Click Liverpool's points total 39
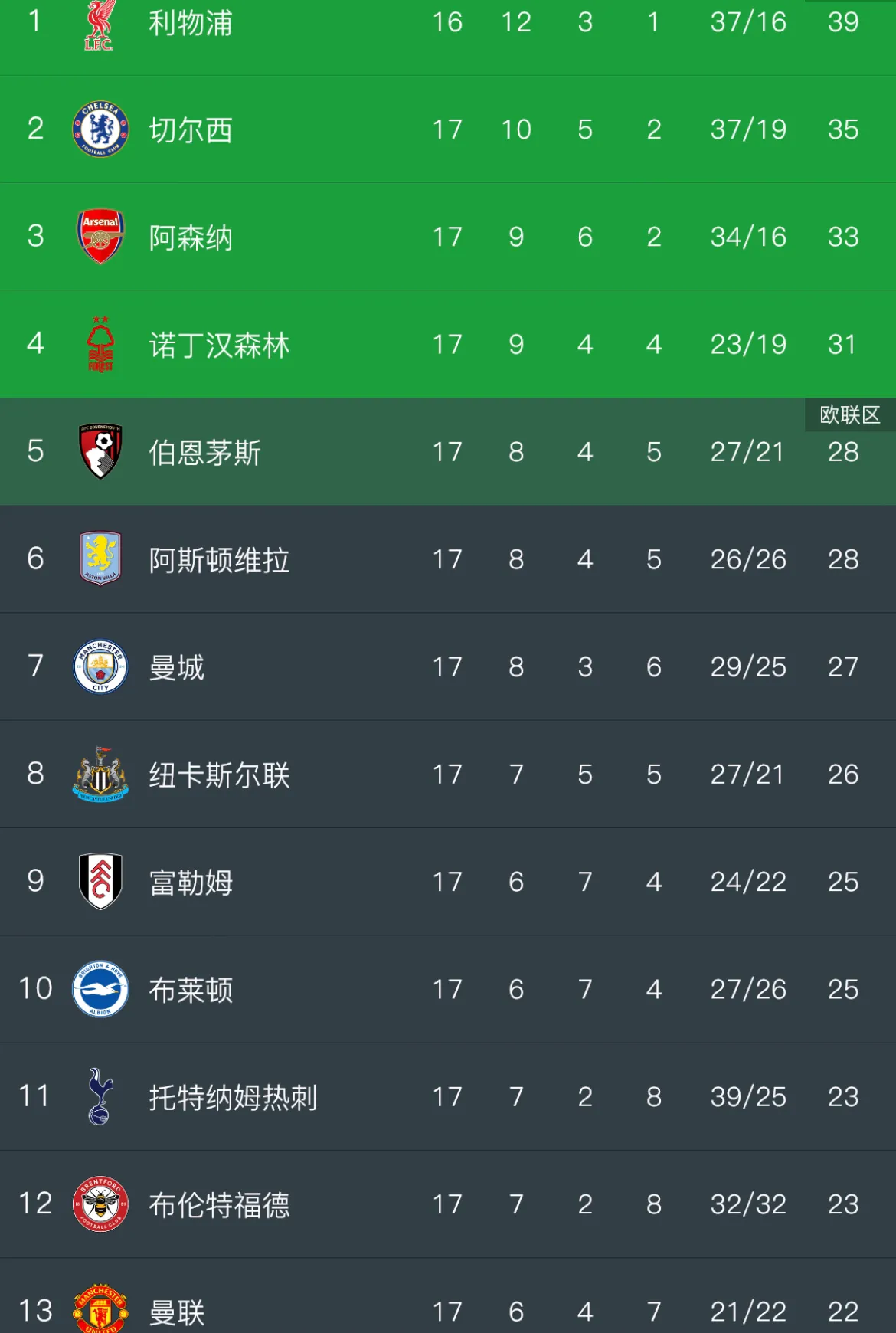This screenshot has width=896, height=1333. [843, 23]
